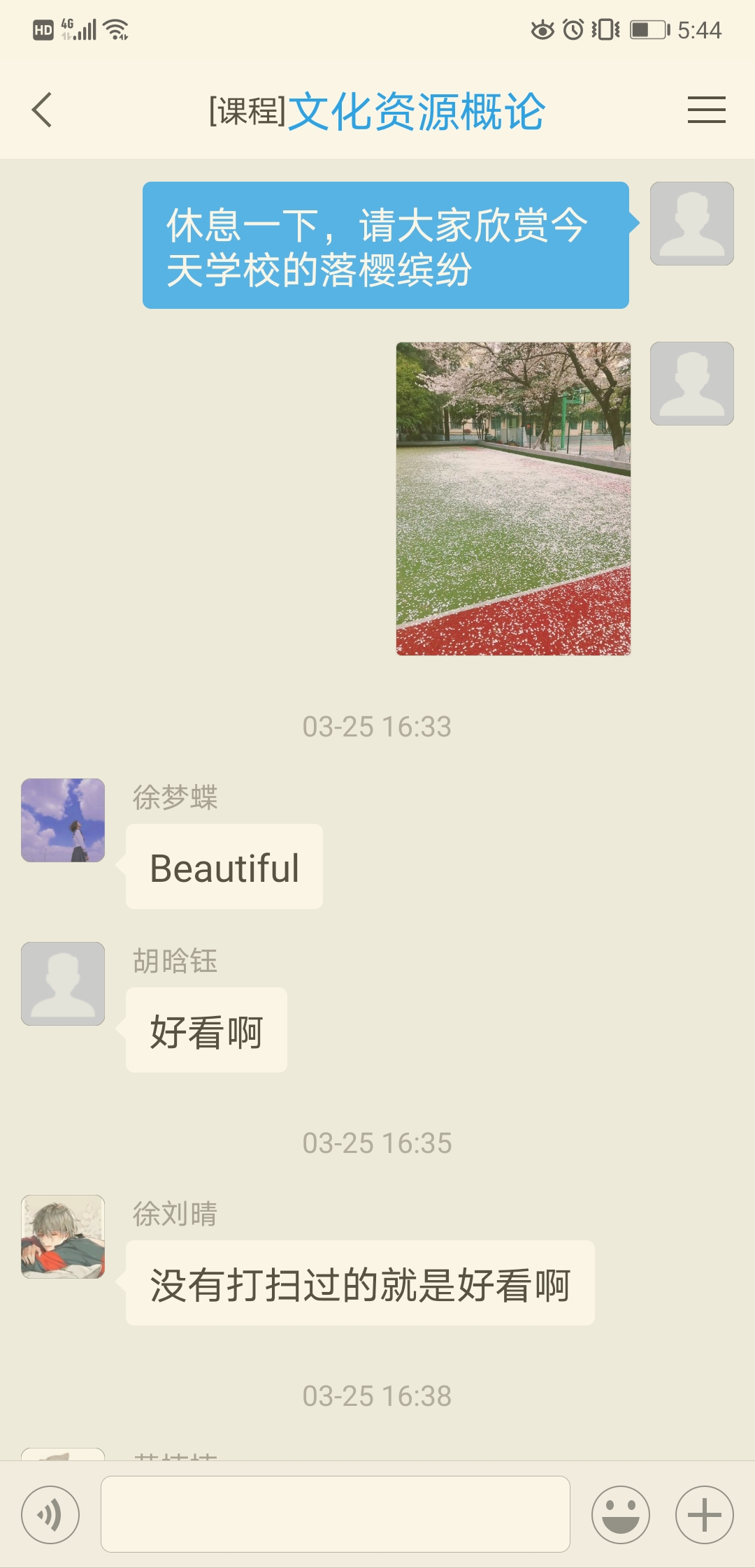Open the plus attachment menu

704,1515
